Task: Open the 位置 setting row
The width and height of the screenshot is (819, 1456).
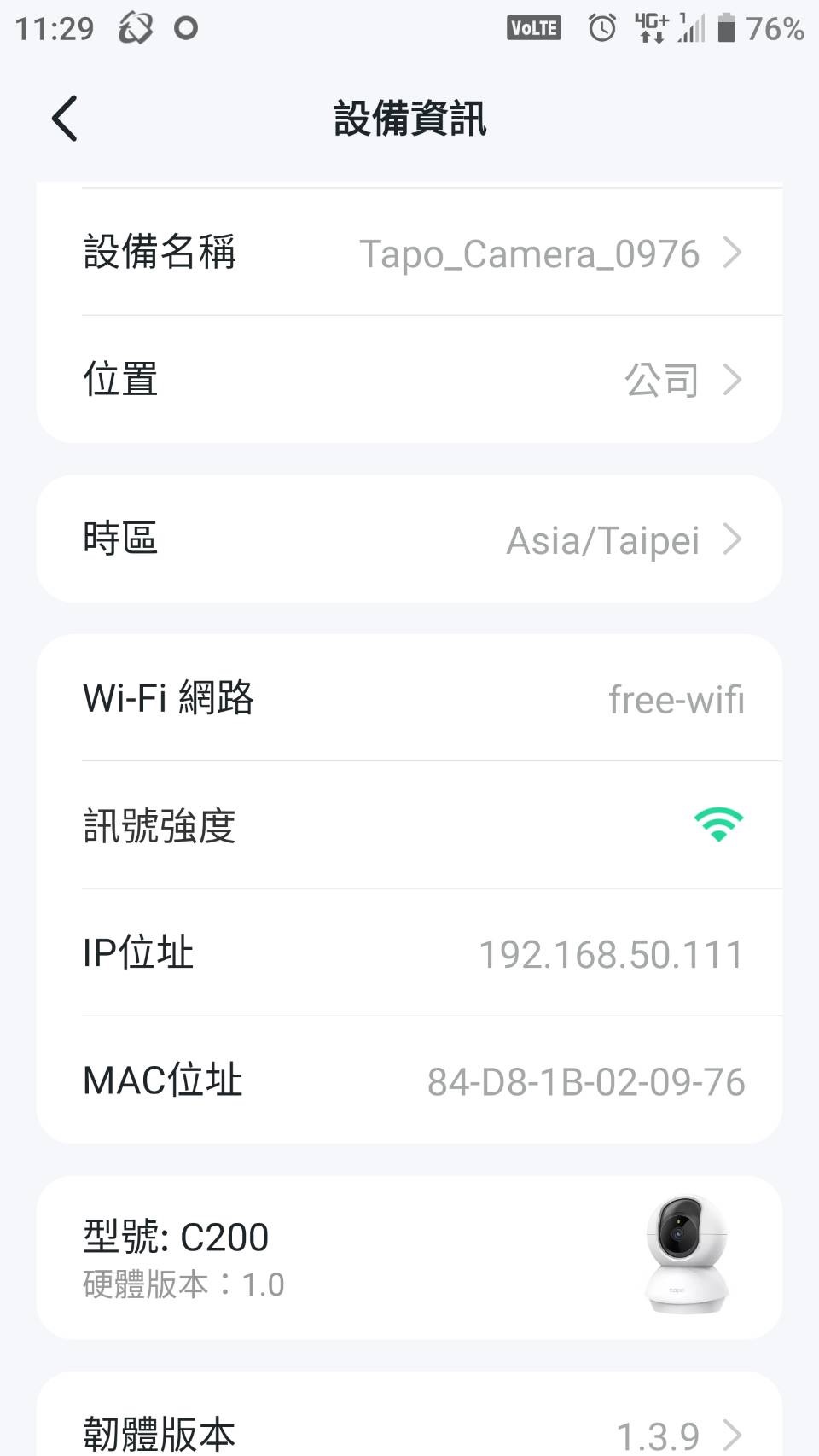Action: coord(409,380)
